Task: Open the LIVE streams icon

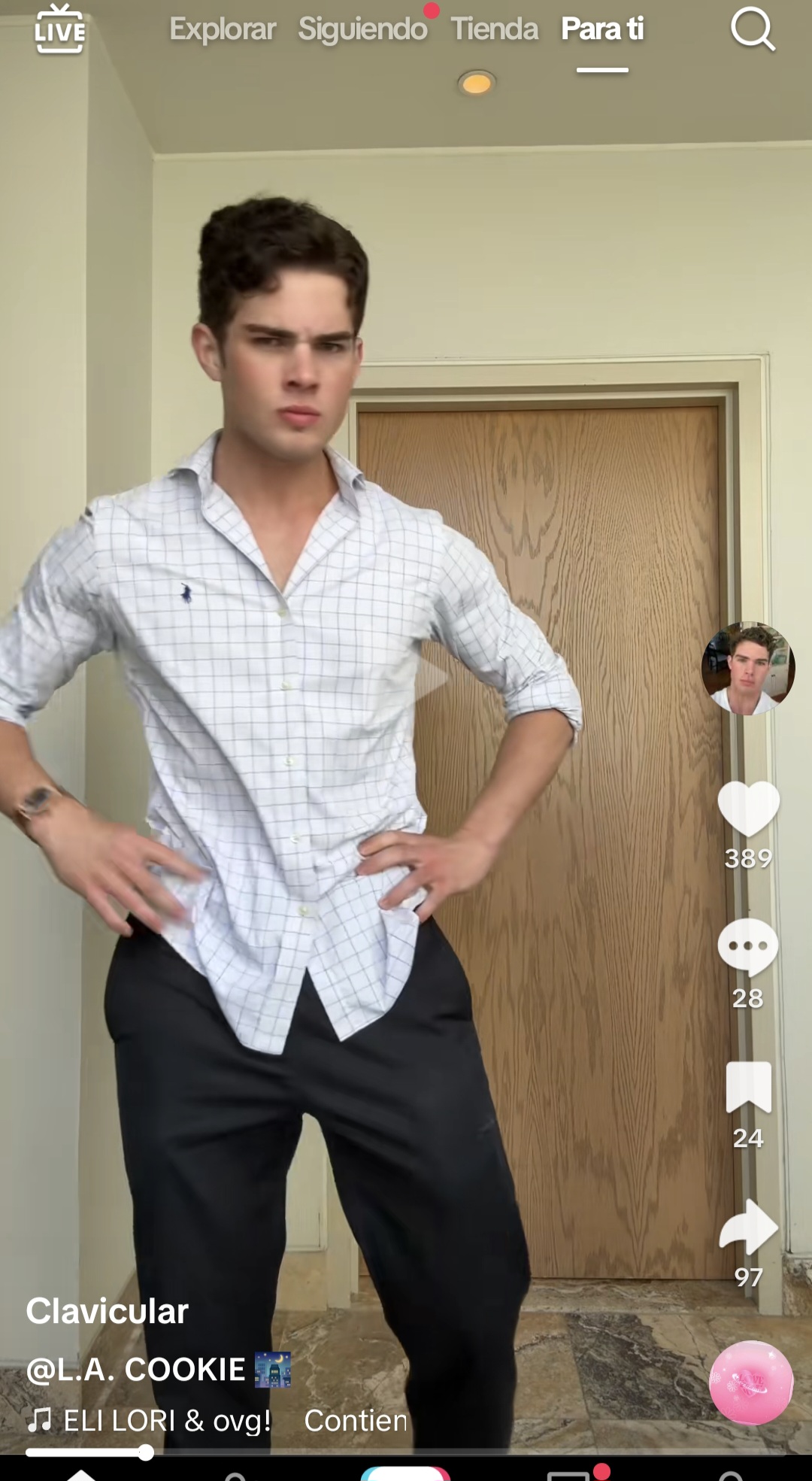Action: (x=59, y=30)
